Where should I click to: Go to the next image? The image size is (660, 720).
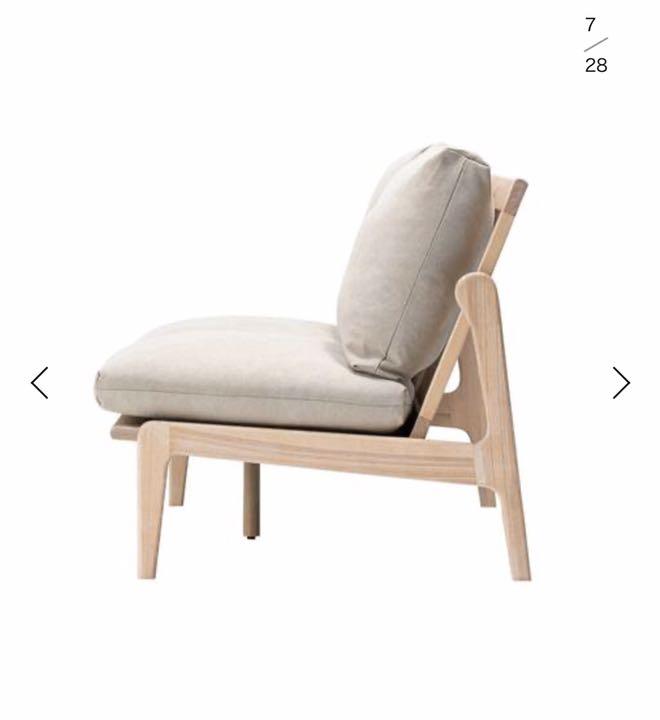pyautogui.click(x=621, y=382)
